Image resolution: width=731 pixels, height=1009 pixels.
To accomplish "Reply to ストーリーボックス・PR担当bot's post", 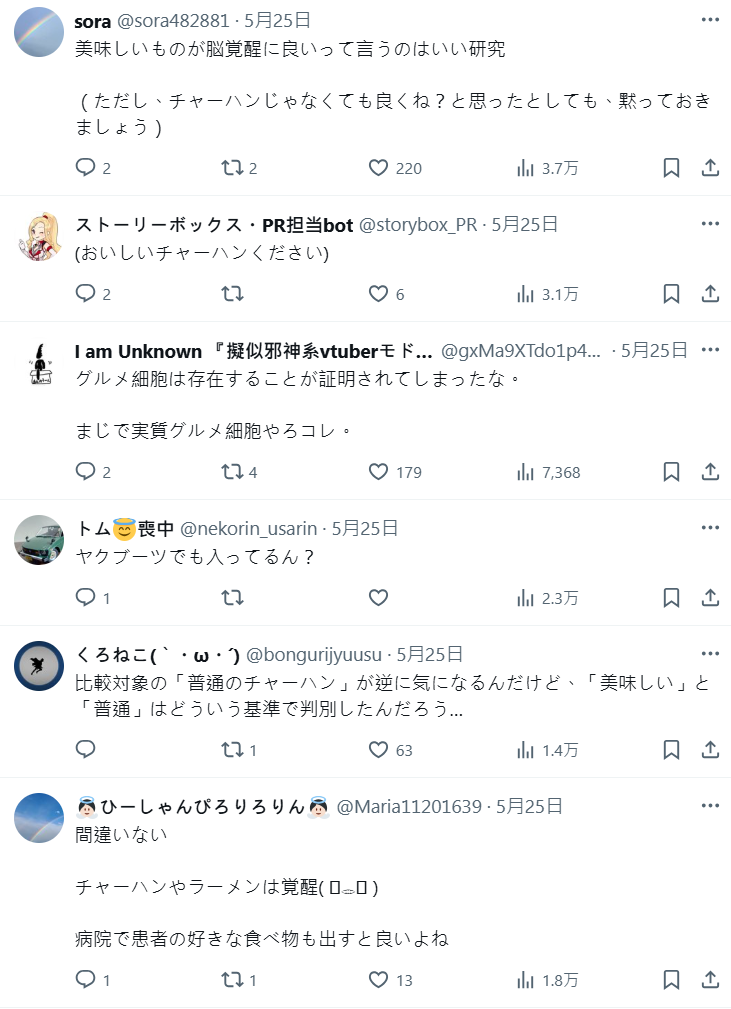I will click(x=86, y=294).
